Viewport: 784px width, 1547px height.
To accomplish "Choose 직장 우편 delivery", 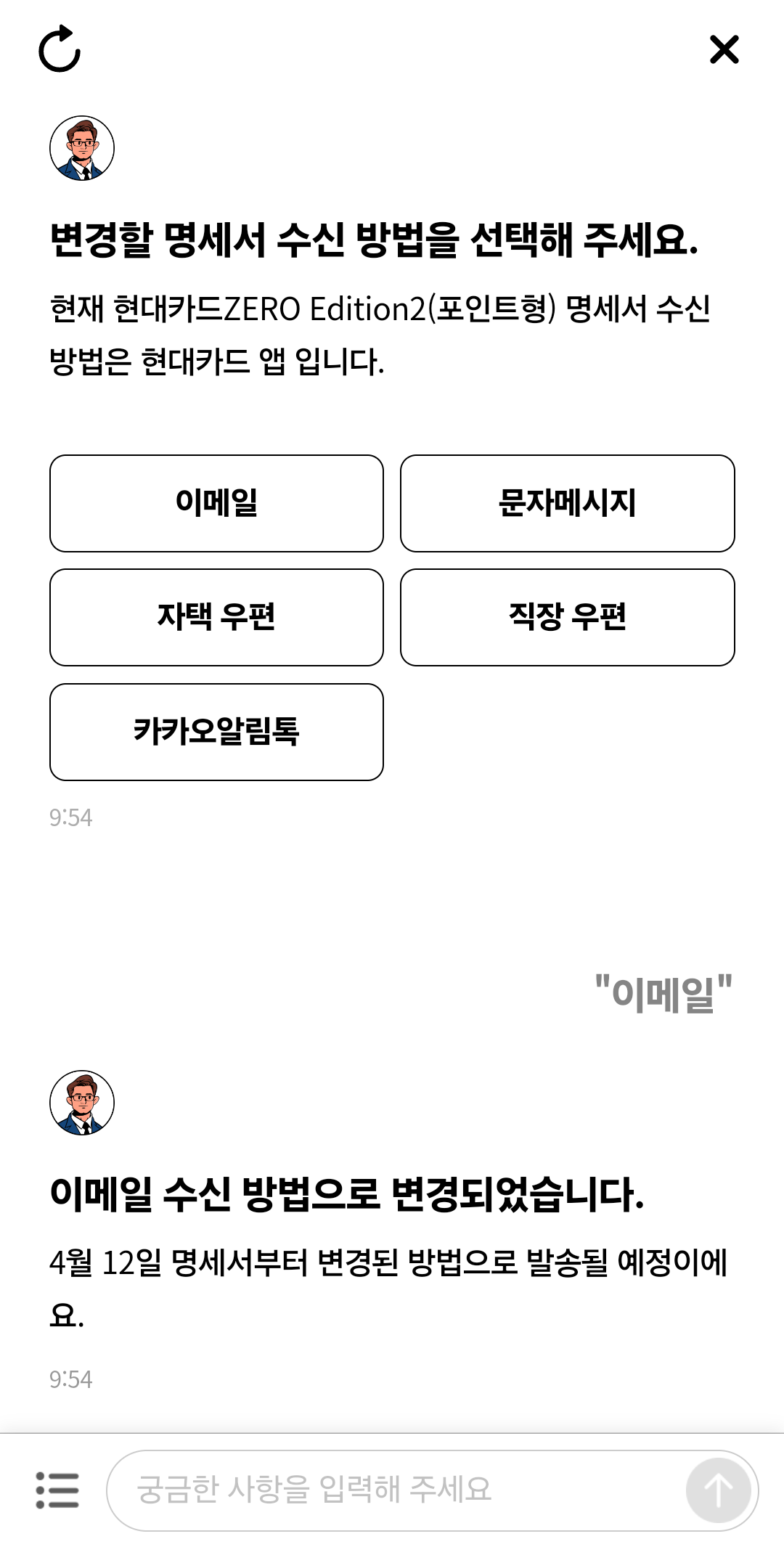I will (567, 617).
